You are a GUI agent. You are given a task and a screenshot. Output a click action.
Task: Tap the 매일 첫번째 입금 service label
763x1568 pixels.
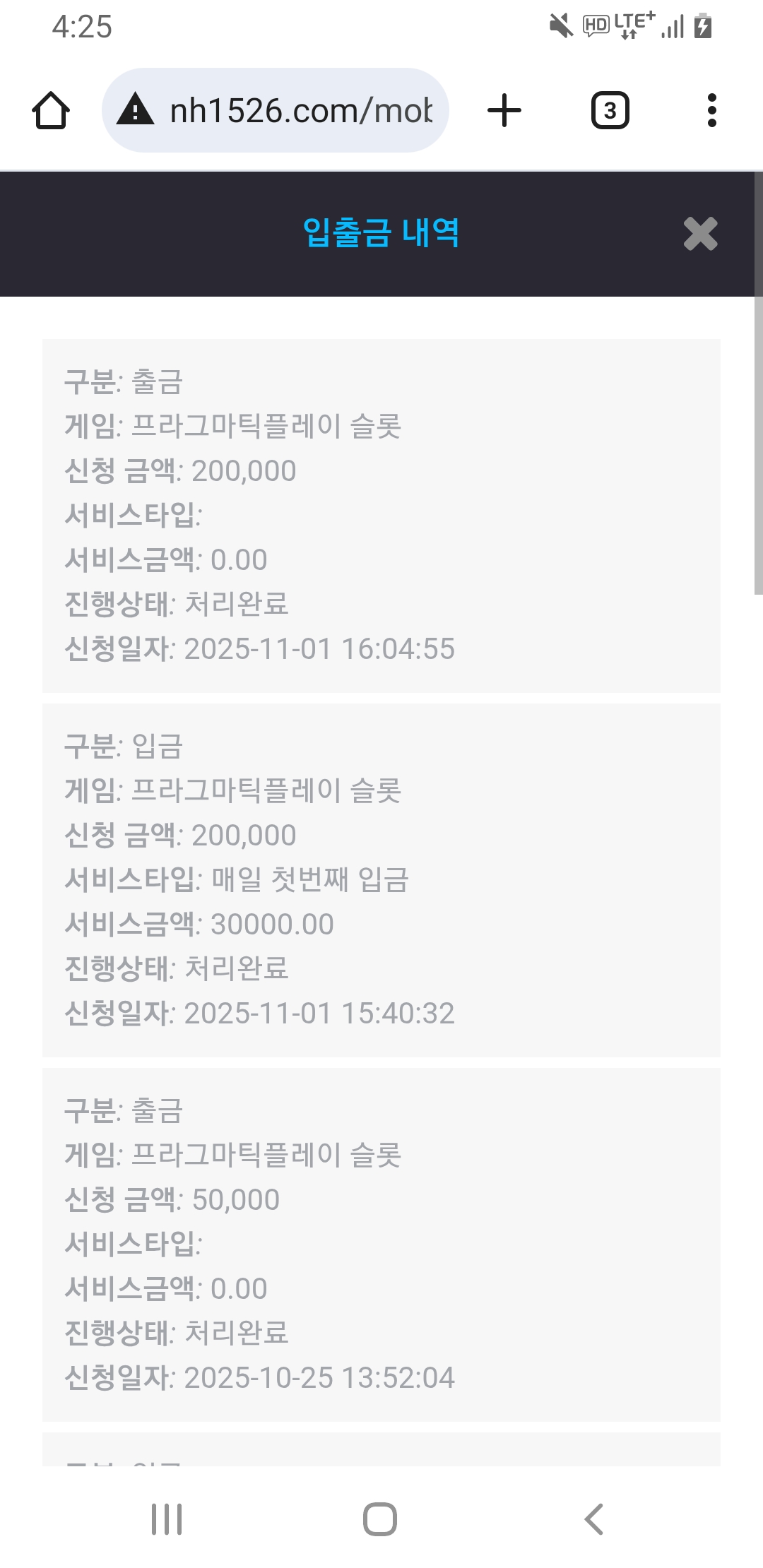click(x=311, y=879)
